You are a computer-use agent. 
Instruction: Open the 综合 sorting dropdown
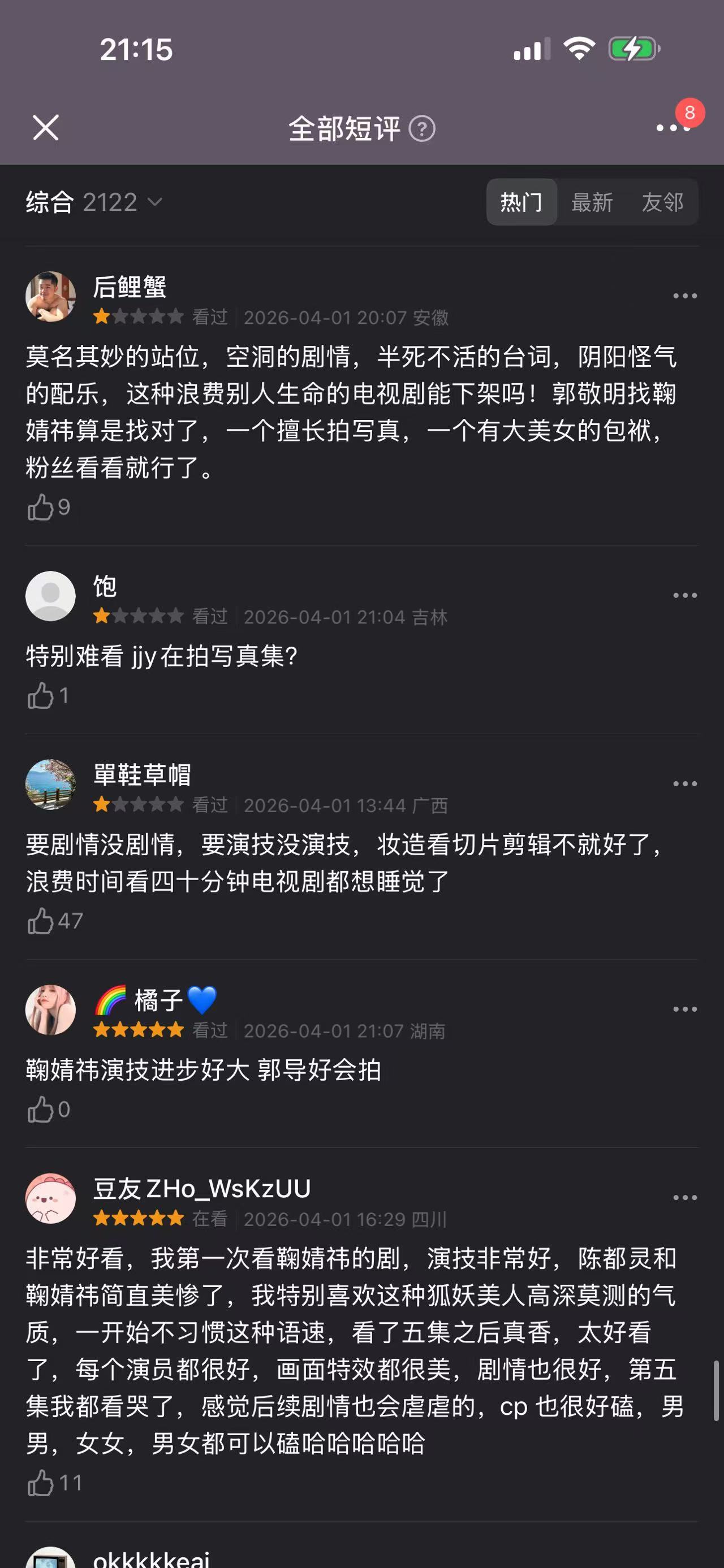[91, 203]
